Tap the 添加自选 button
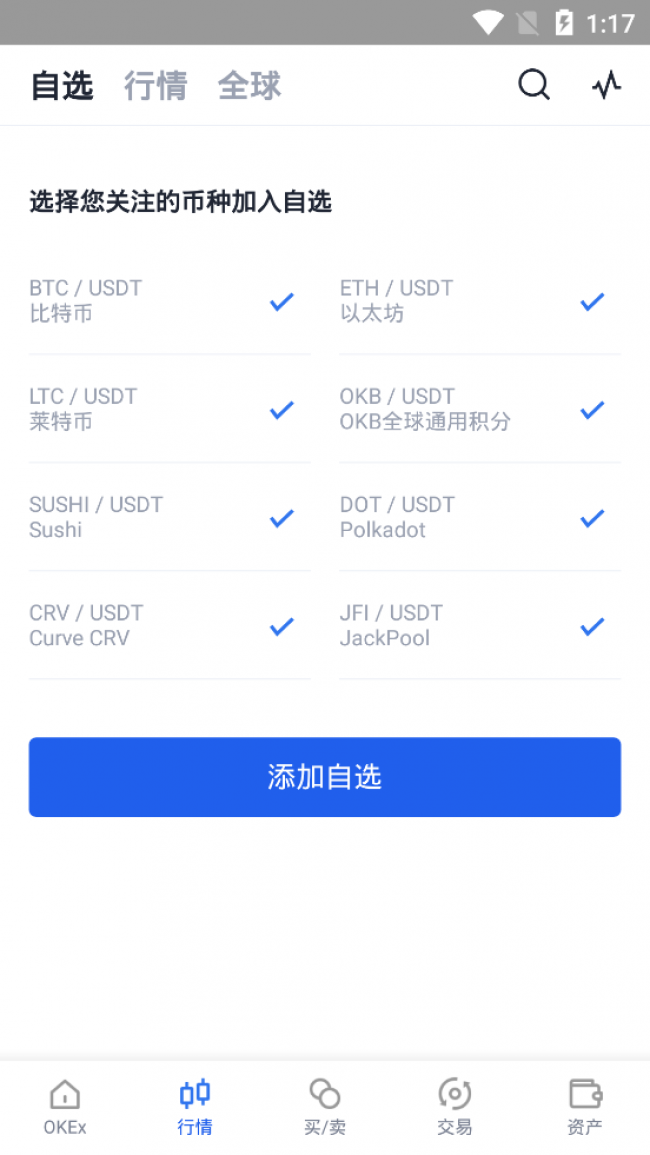 coord(325,777)
